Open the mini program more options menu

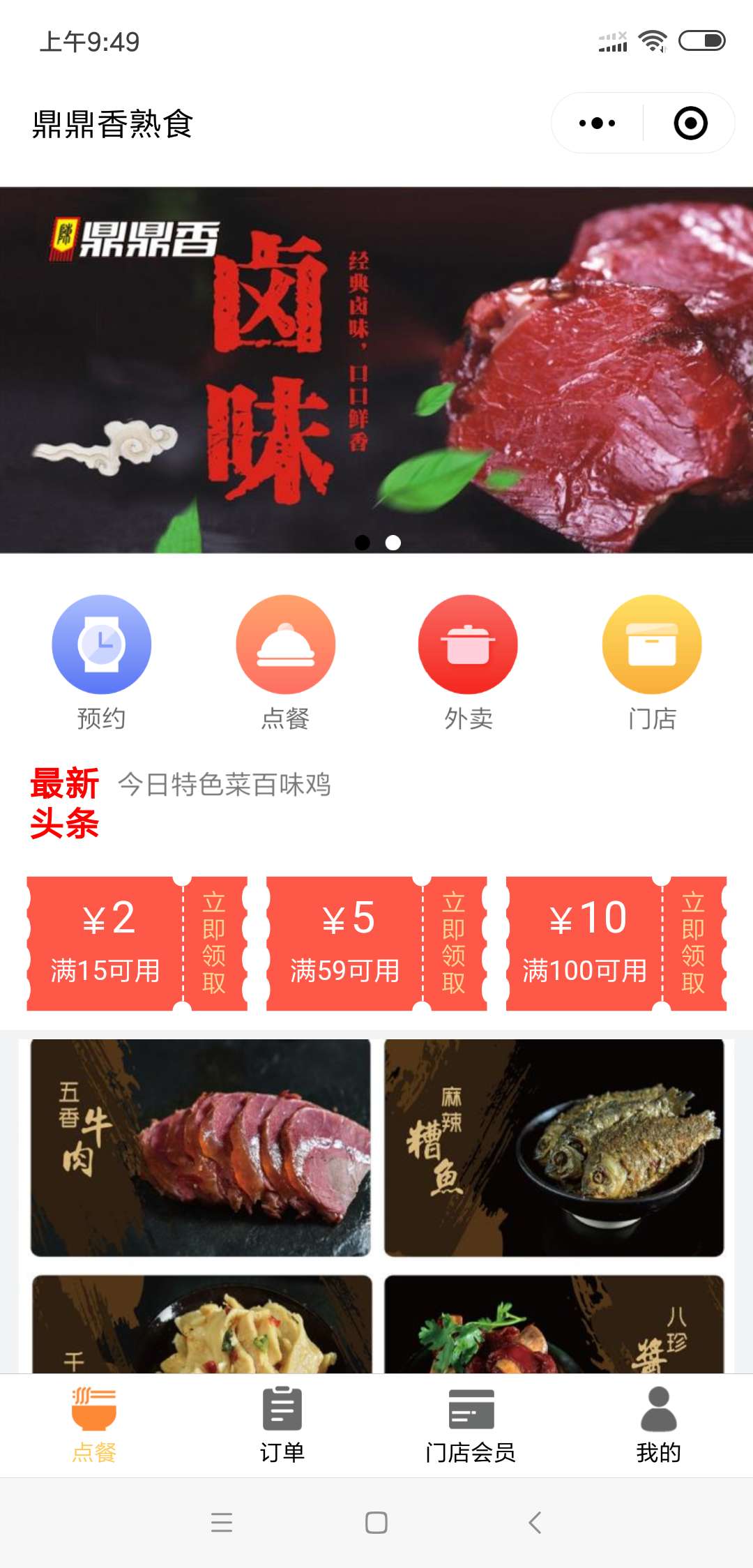[x=598, y=123]
